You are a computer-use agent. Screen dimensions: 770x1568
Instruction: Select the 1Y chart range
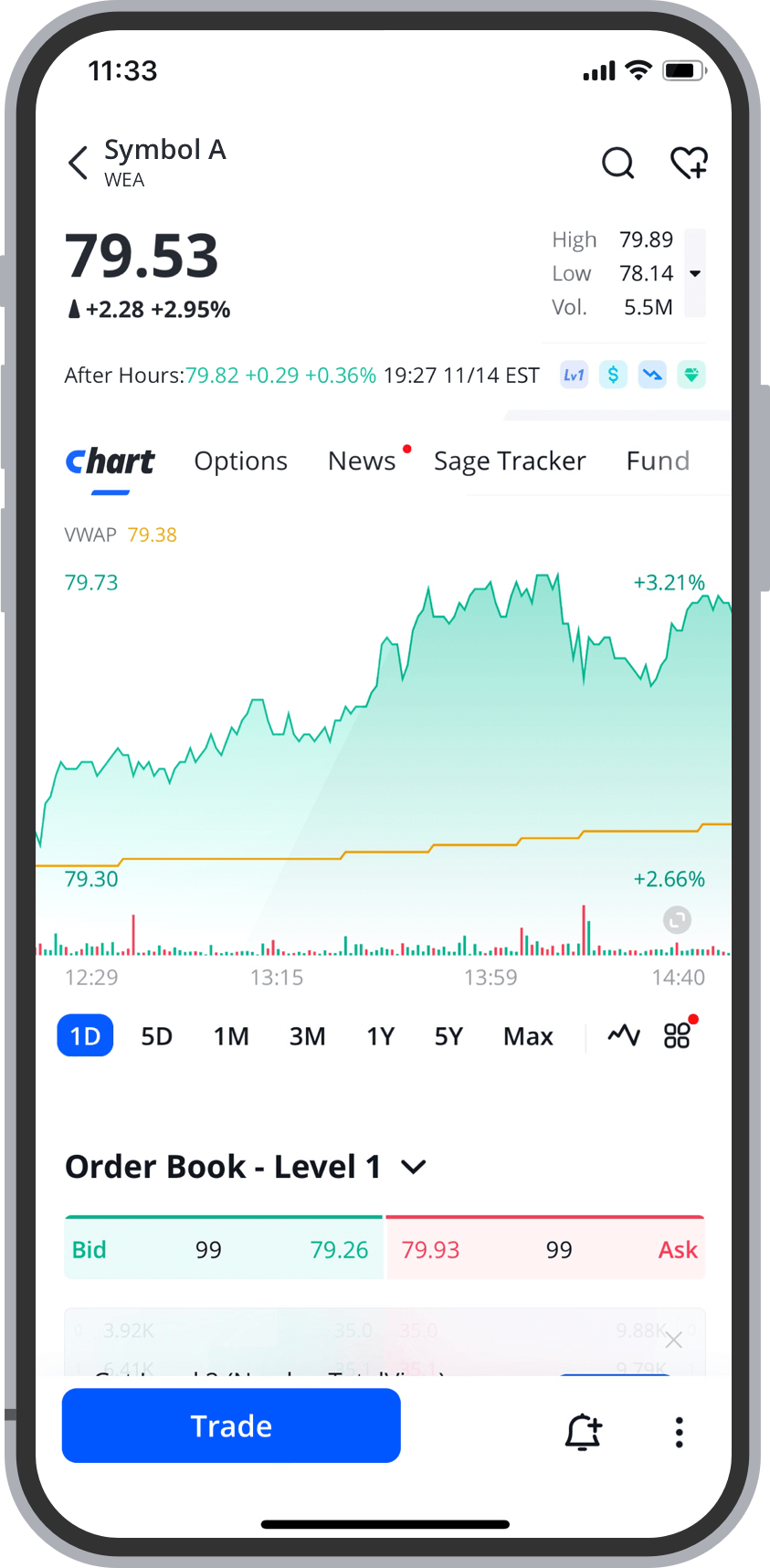click(381, 1036)
